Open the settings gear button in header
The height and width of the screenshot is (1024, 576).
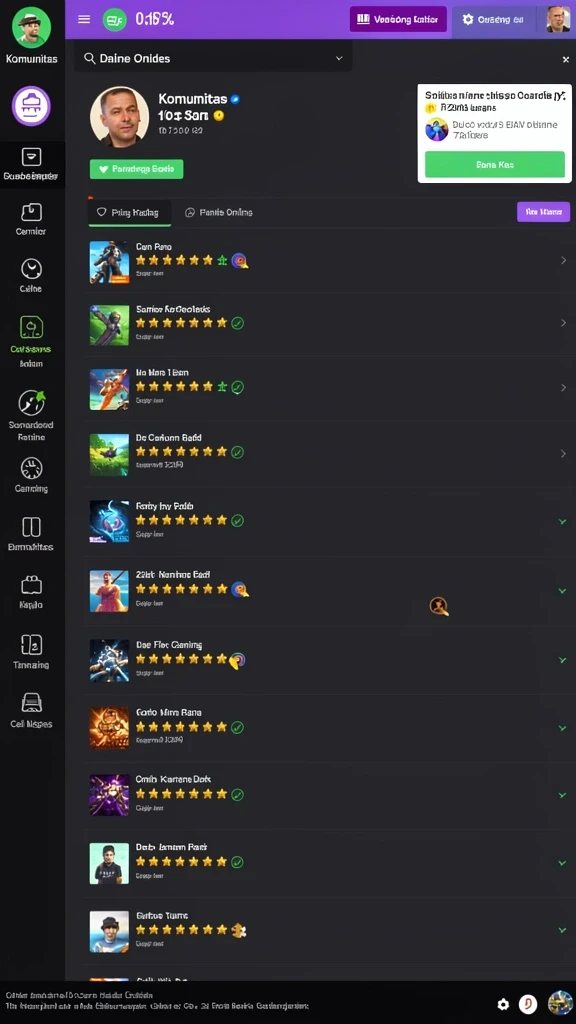point(494,20)
